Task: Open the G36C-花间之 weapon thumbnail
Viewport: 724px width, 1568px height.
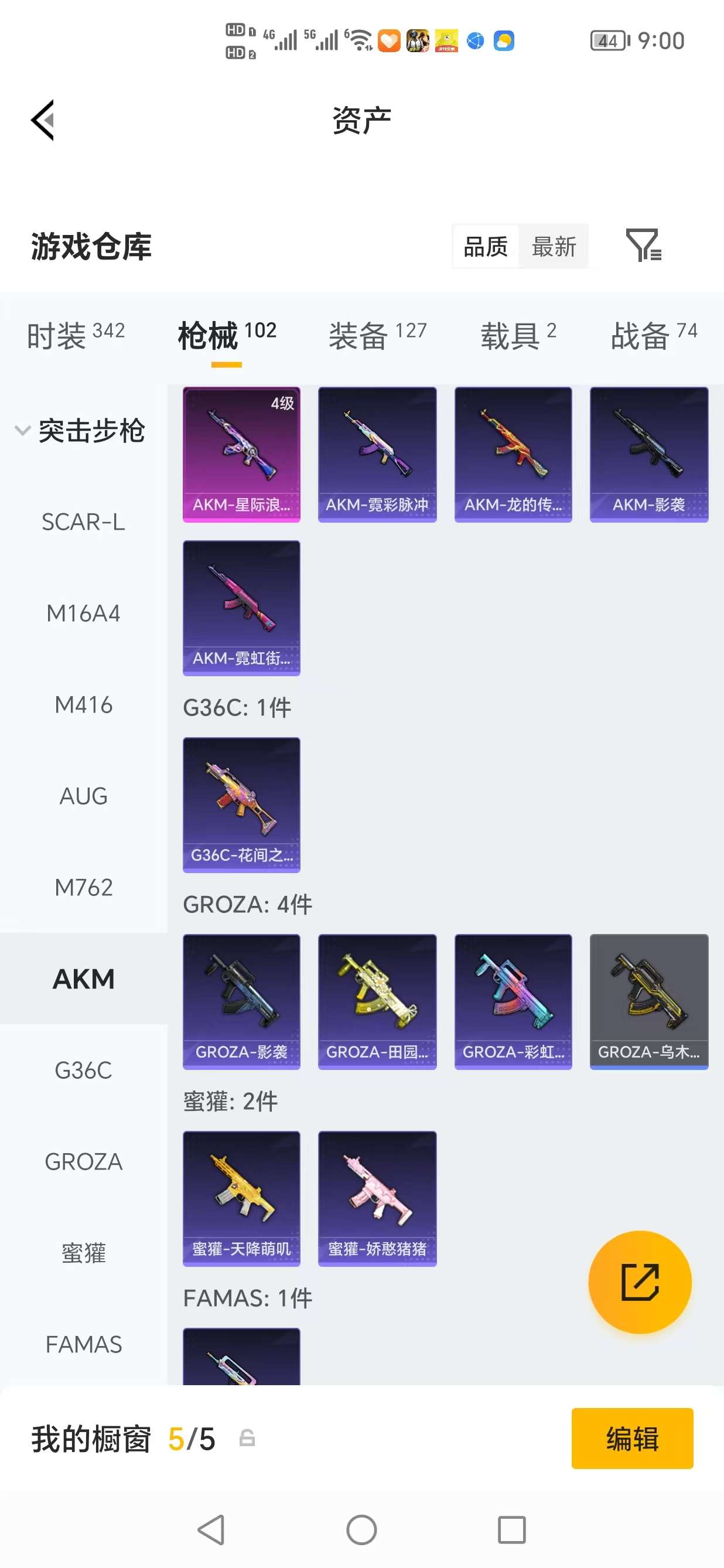Action: pos(241,805)
